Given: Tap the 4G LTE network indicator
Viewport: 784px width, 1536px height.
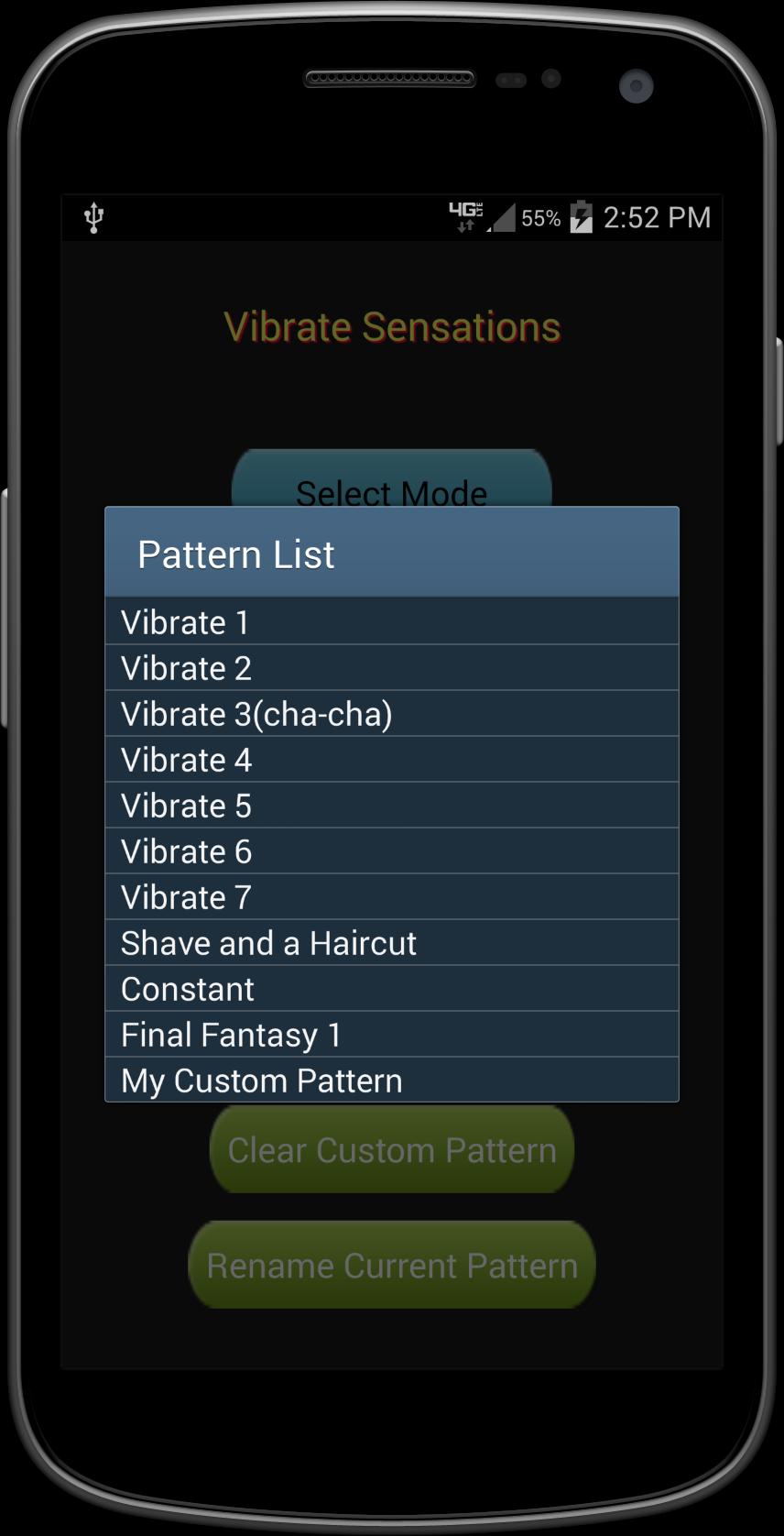Looking at the screenshot, I should point(465,213).
